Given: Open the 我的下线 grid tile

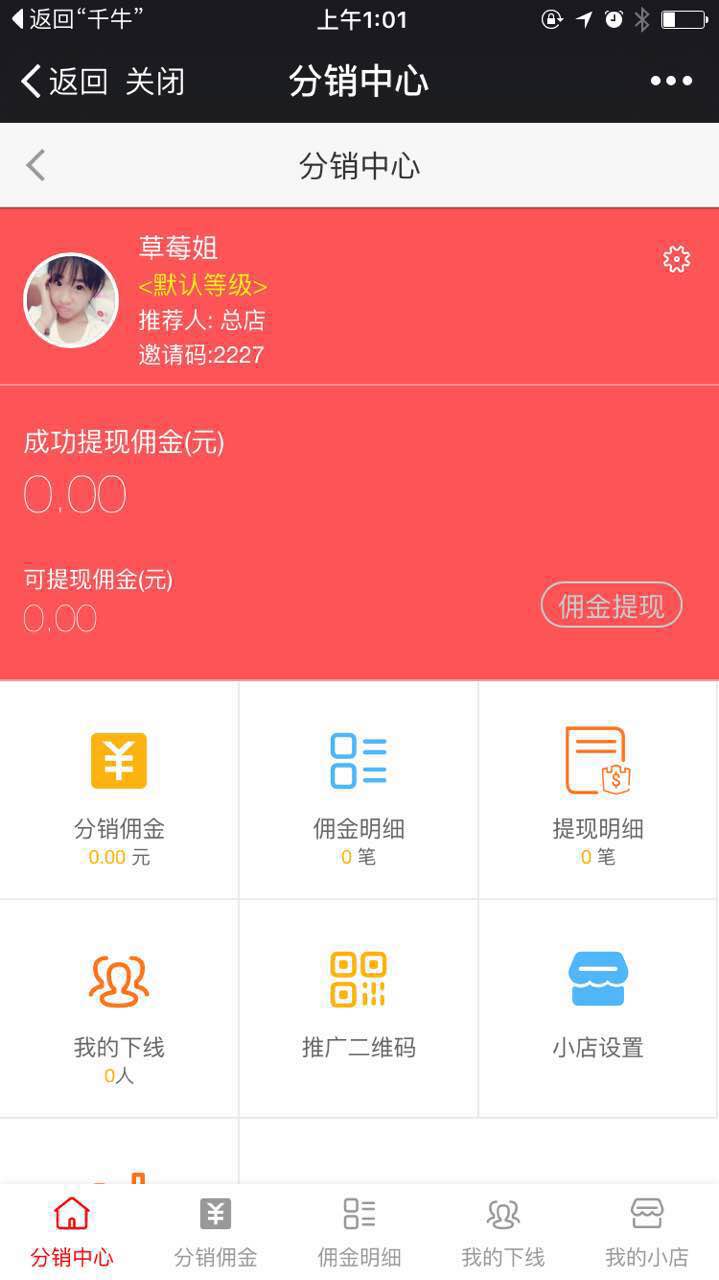Looking at the screenshot, I should pos(119,1008).
